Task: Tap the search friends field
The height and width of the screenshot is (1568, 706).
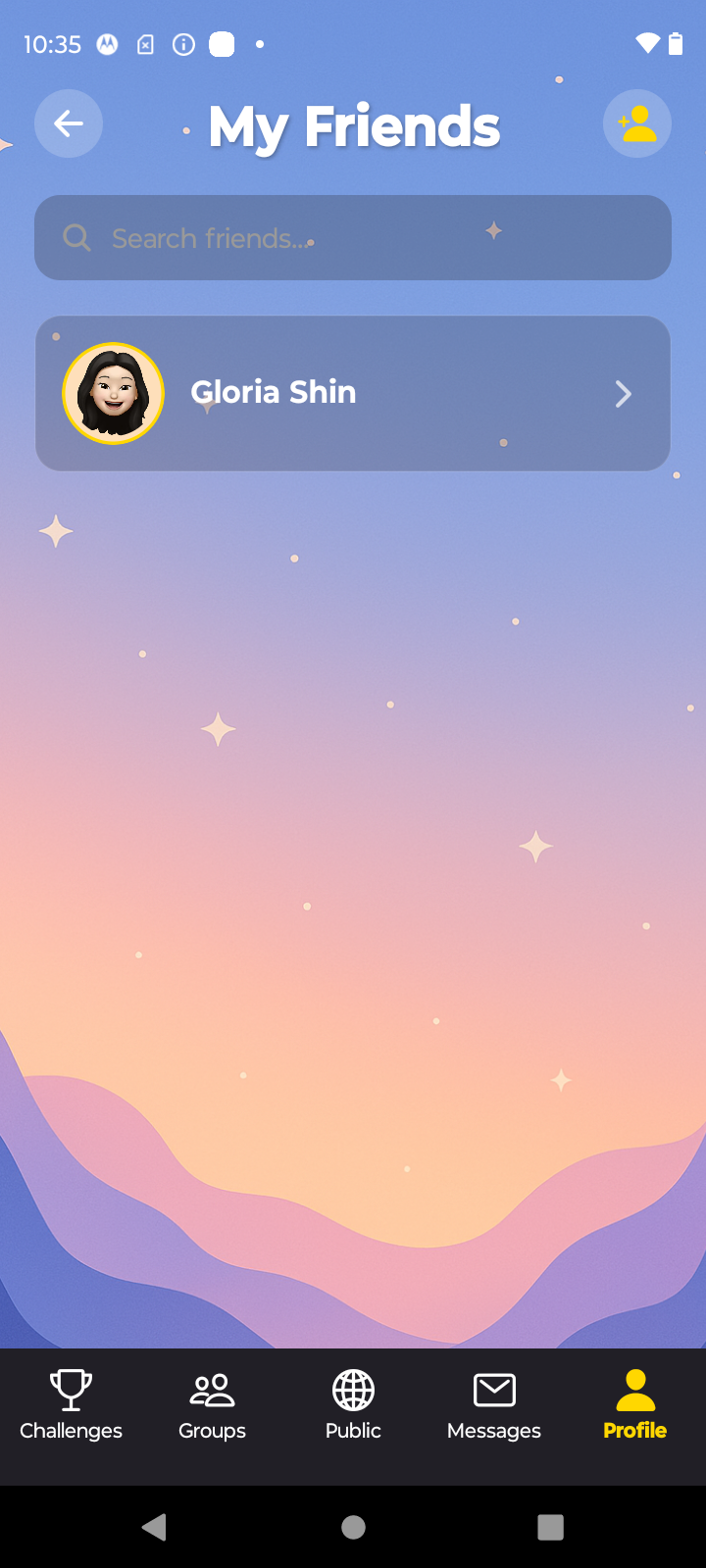Action: (353, 237)
